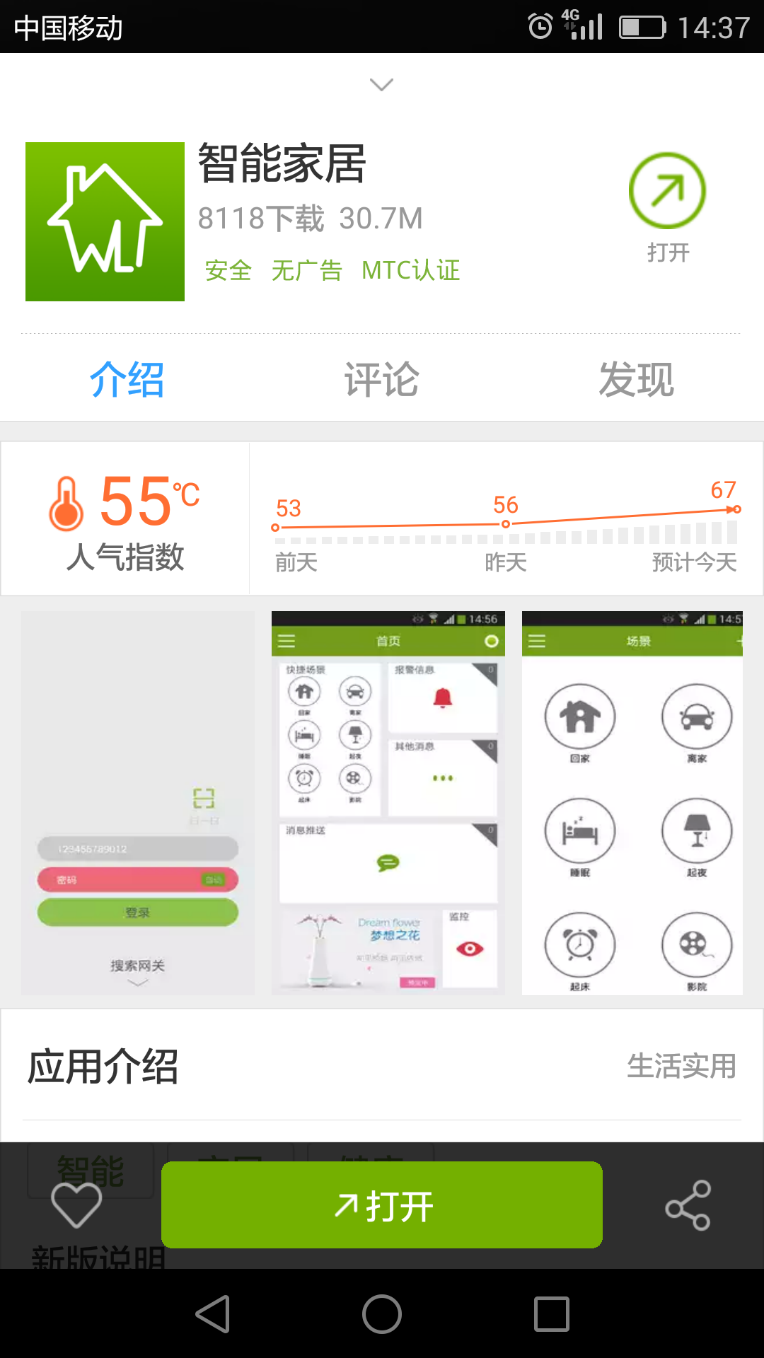Viewport: 764px width, 1358px height.
Task: Open the 生活实用 category link
Action: click(681, 1066)
